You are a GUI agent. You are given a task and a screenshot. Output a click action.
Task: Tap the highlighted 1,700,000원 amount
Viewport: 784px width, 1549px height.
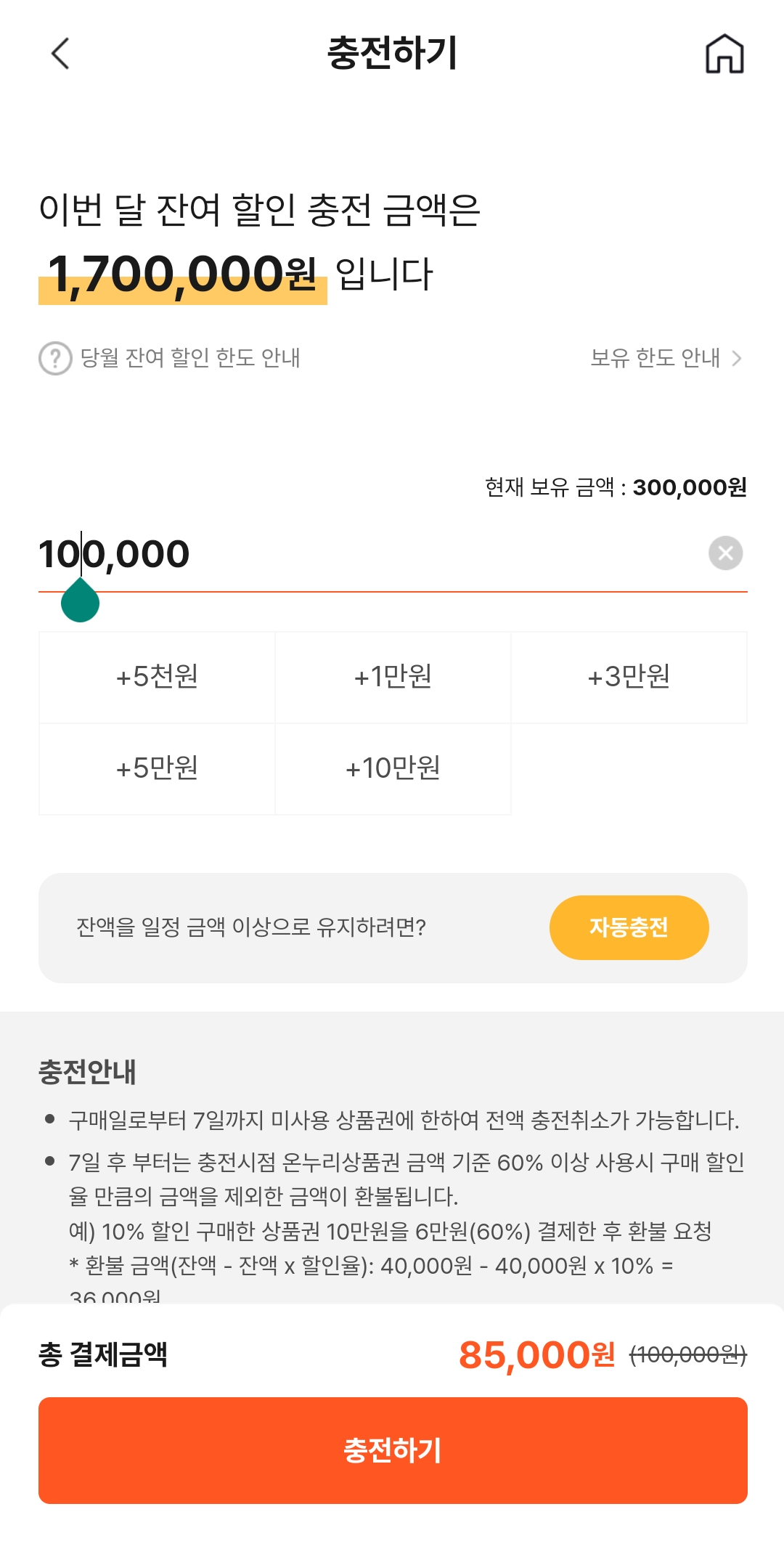click(x=181, y=276)
